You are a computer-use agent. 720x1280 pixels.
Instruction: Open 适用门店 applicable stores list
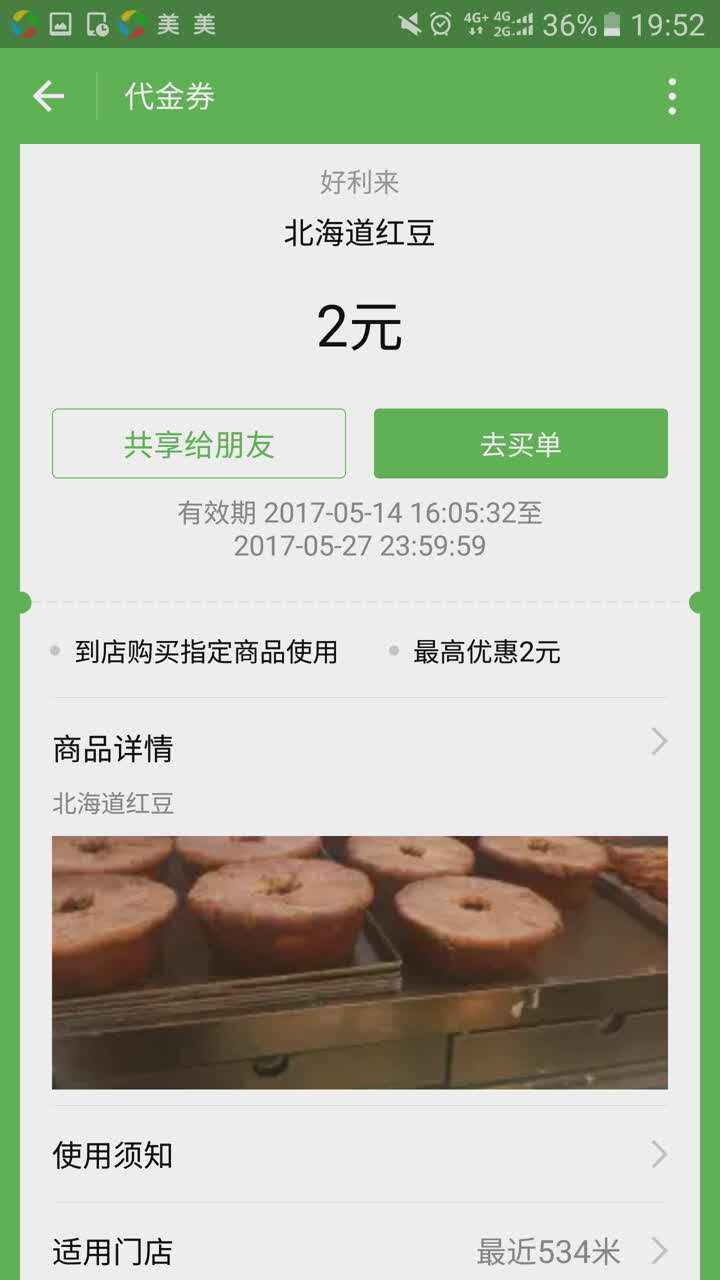360,1251
